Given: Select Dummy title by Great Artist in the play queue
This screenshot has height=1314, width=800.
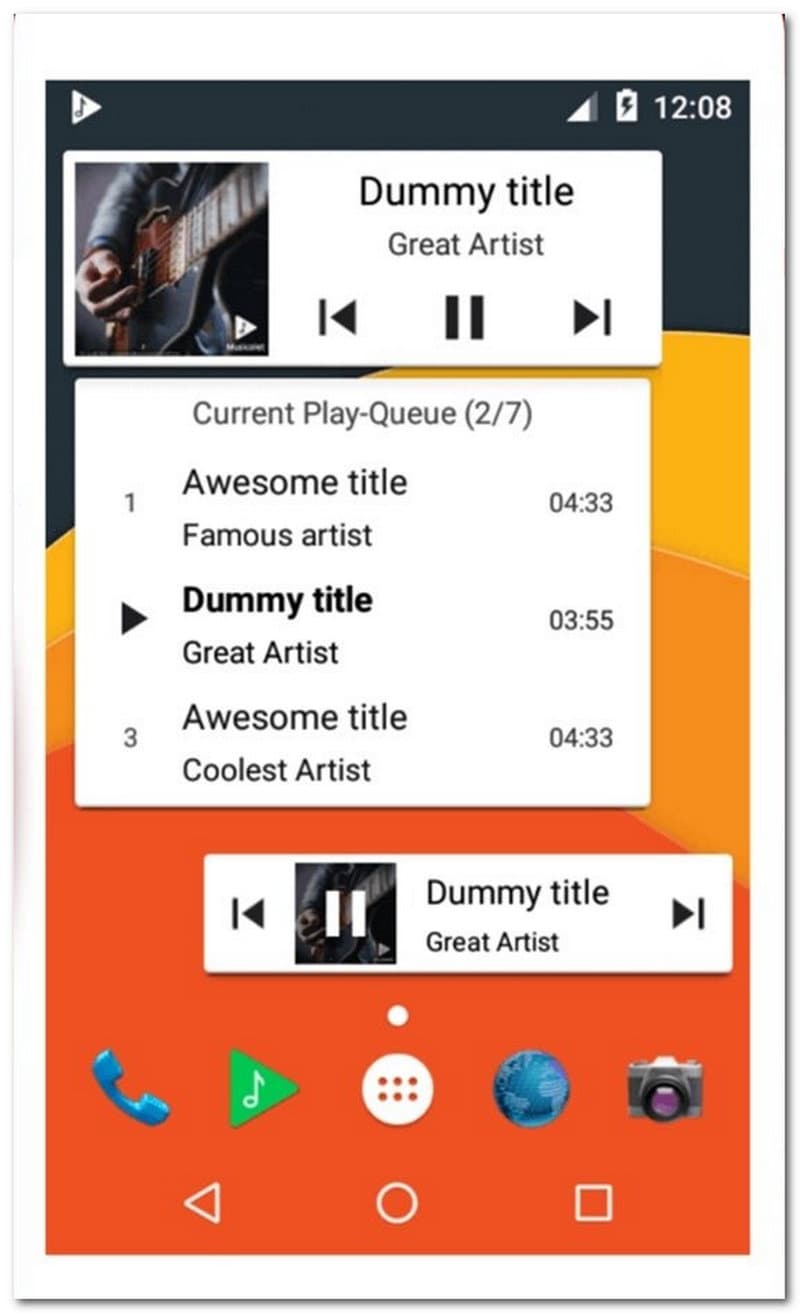Looking at the screenshot, I should click(x=362, y=624).
